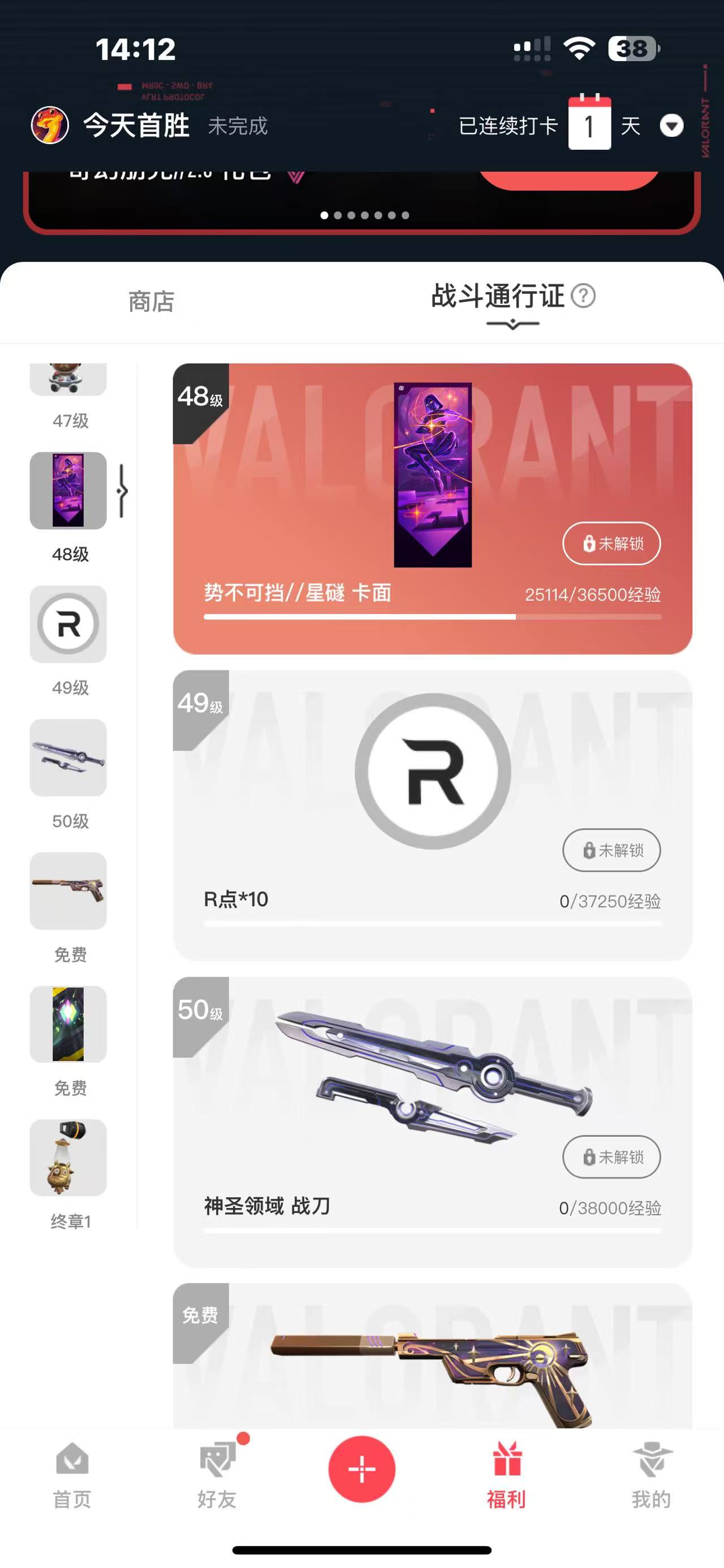The height and width of the screenshot is (1568, 724).
Task: Tap 未解锁 on the 神圣领域 战刀 card
Action: click(x=611, y=1156)
